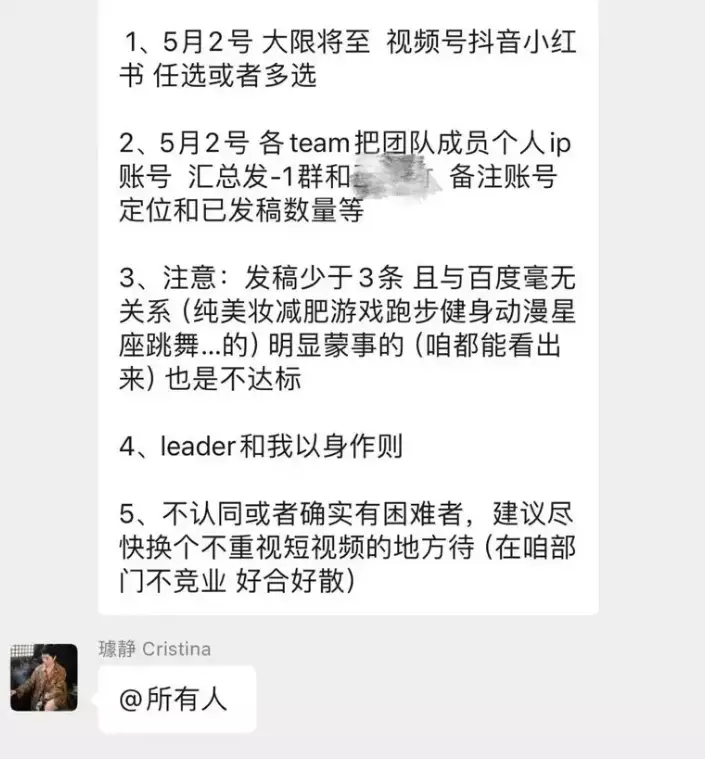Image resolution: width=705 pixels, height=759 pixels.
Task: Open 璩静 Cristina's profile avatar
Action: coord(43,677)
